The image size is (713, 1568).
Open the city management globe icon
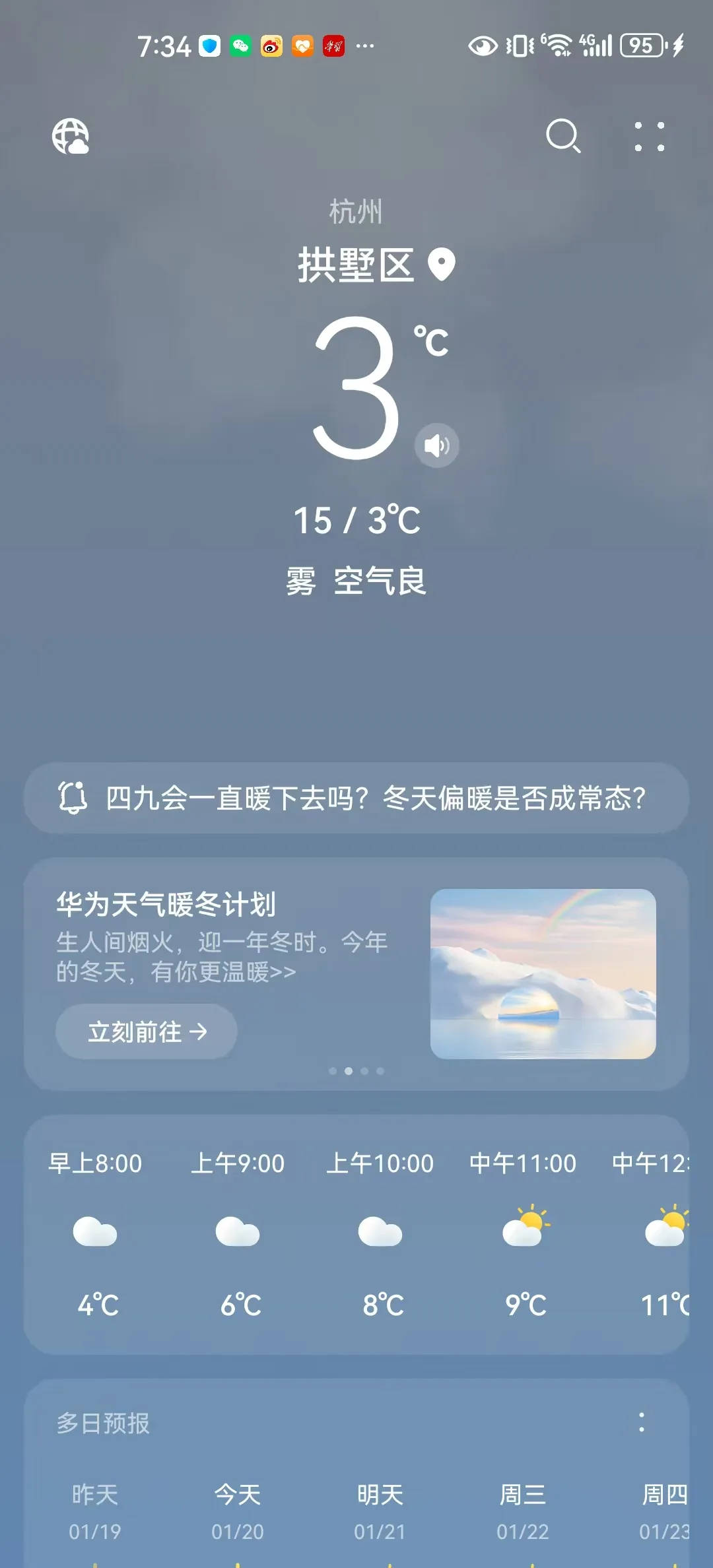point(70,137)
